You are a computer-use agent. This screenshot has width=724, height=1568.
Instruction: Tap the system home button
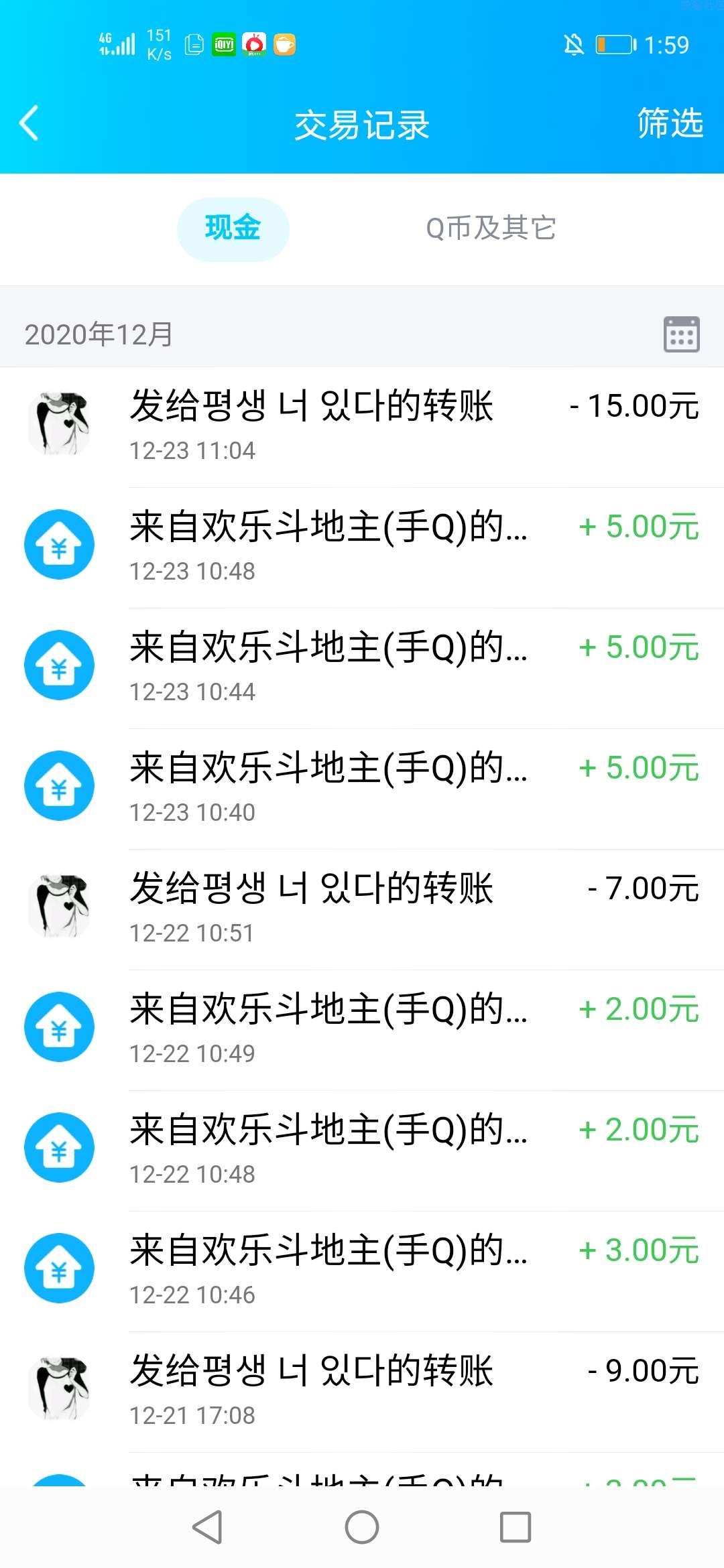pyautogui.click(x=362, y=1528)
